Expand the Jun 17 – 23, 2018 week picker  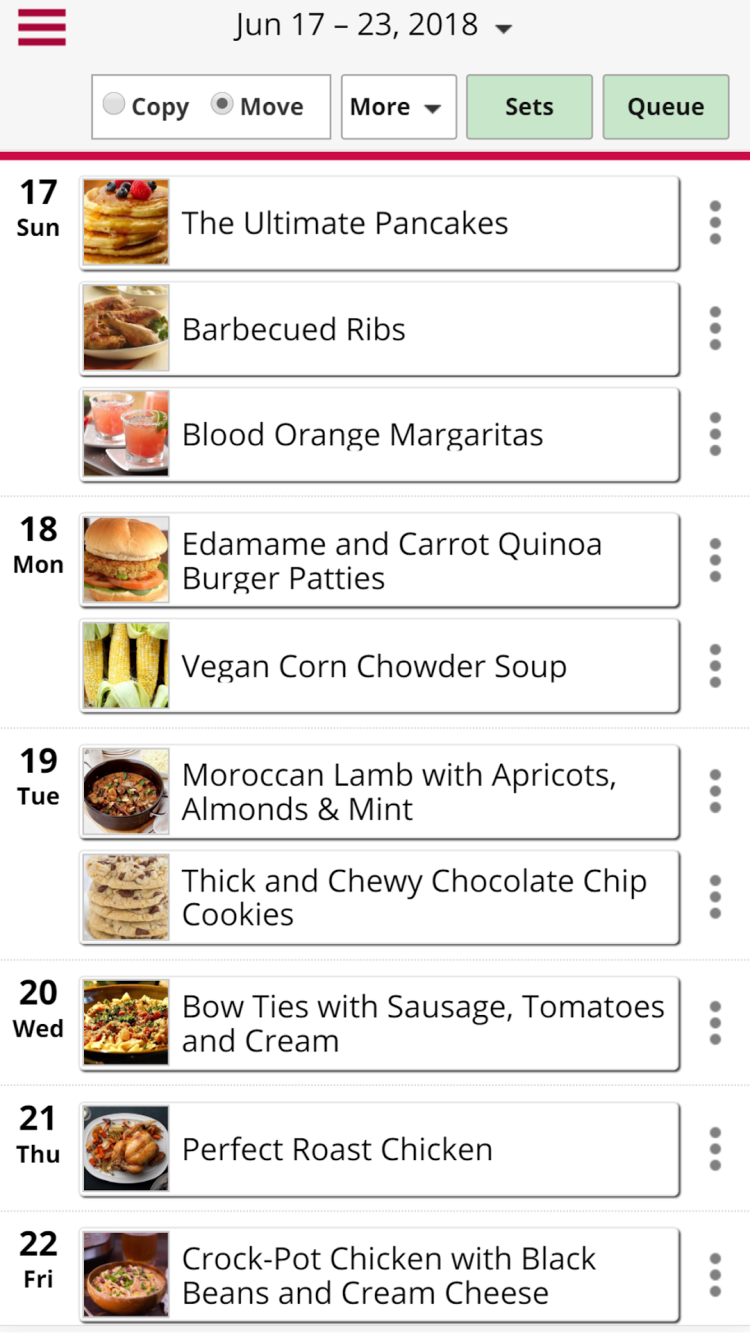point(374,26)
